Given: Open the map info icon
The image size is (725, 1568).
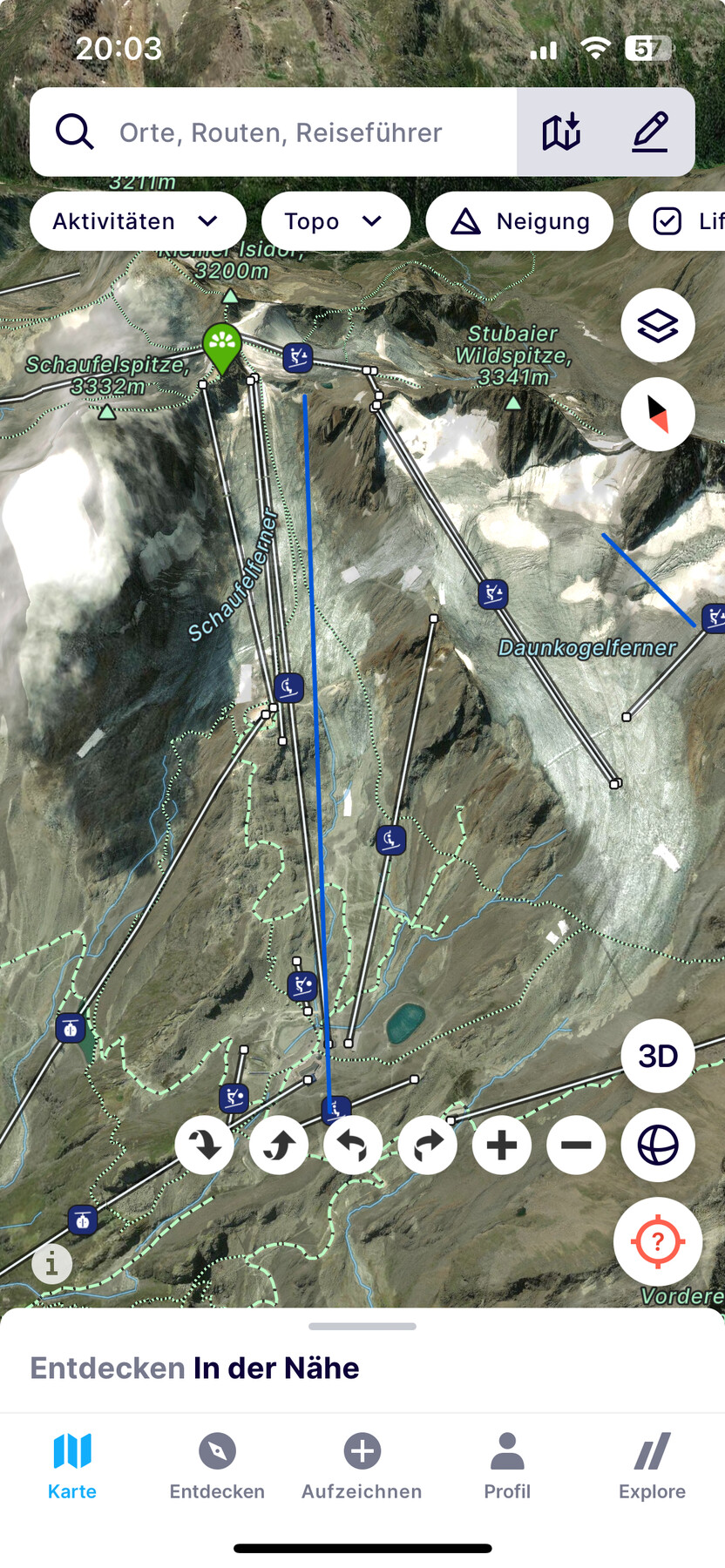Looking at the screenshot, I should pos(52,1262).
